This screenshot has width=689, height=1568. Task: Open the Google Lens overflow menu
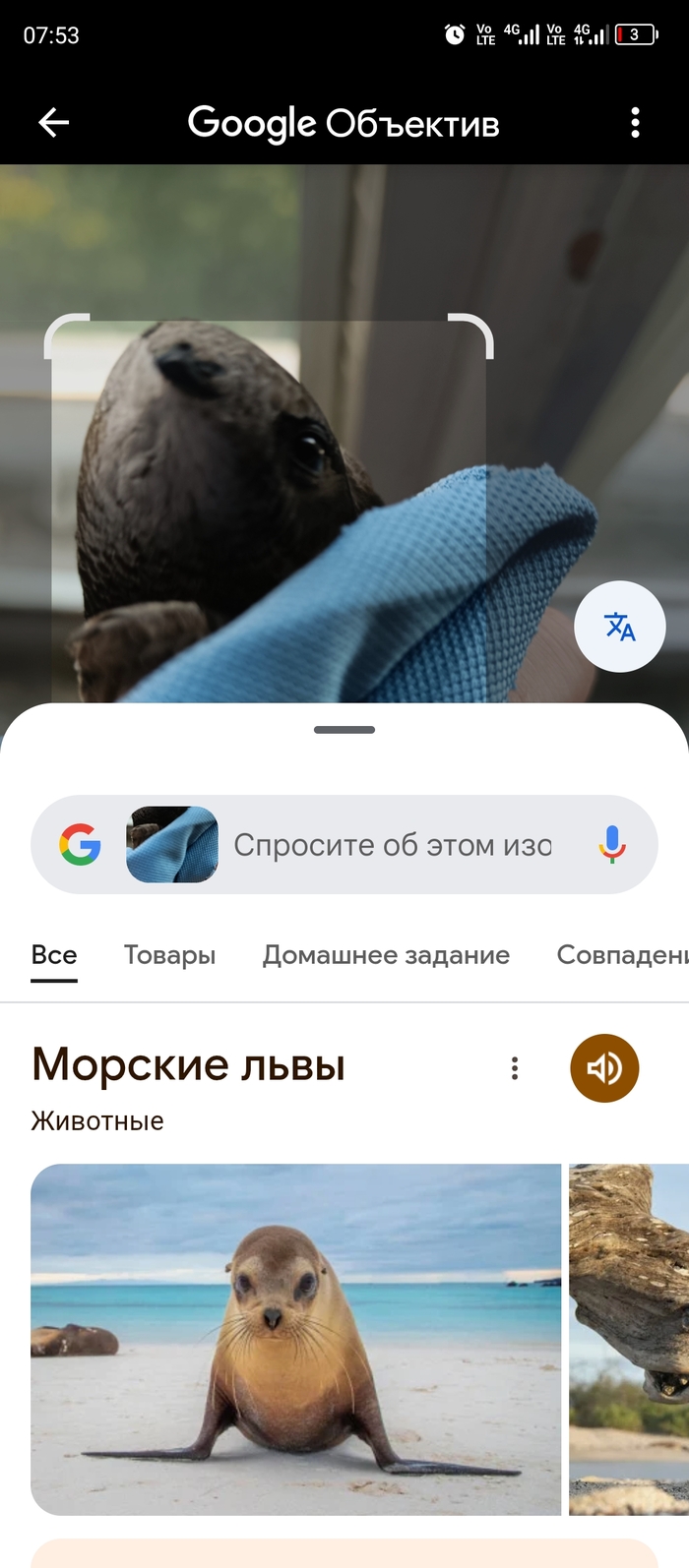(x=635, y=123)
